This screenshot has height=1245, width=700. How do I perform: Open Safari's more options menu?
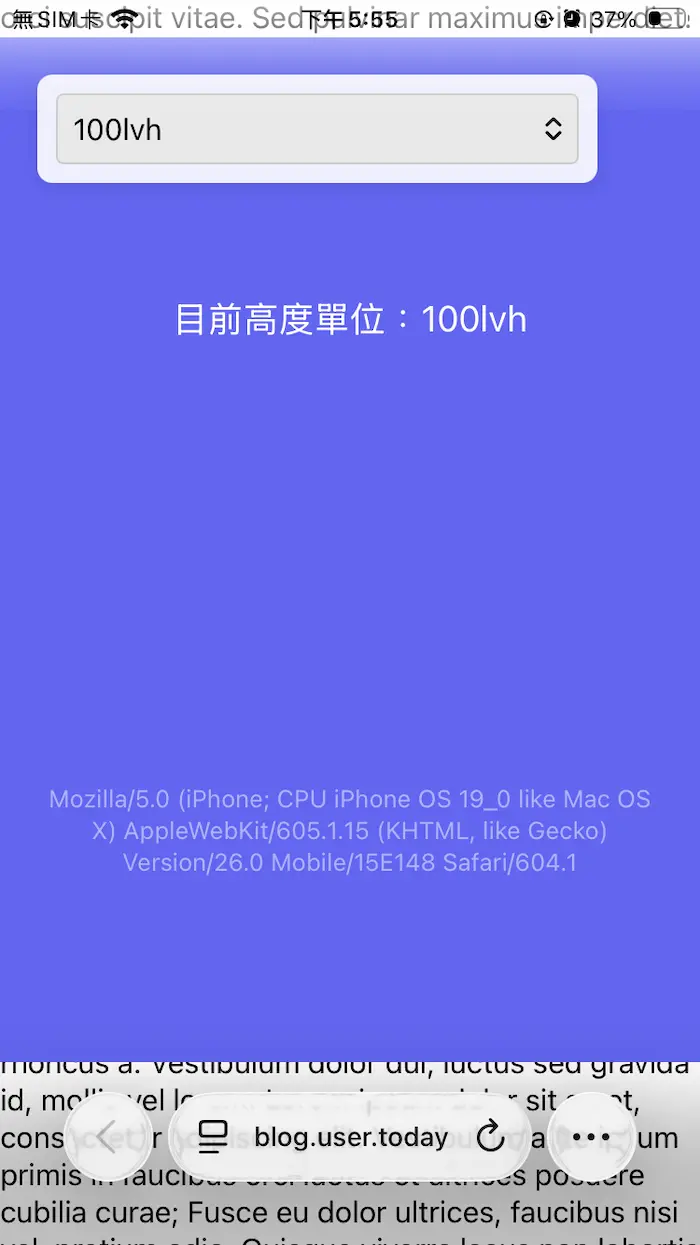pos(591,1136)
